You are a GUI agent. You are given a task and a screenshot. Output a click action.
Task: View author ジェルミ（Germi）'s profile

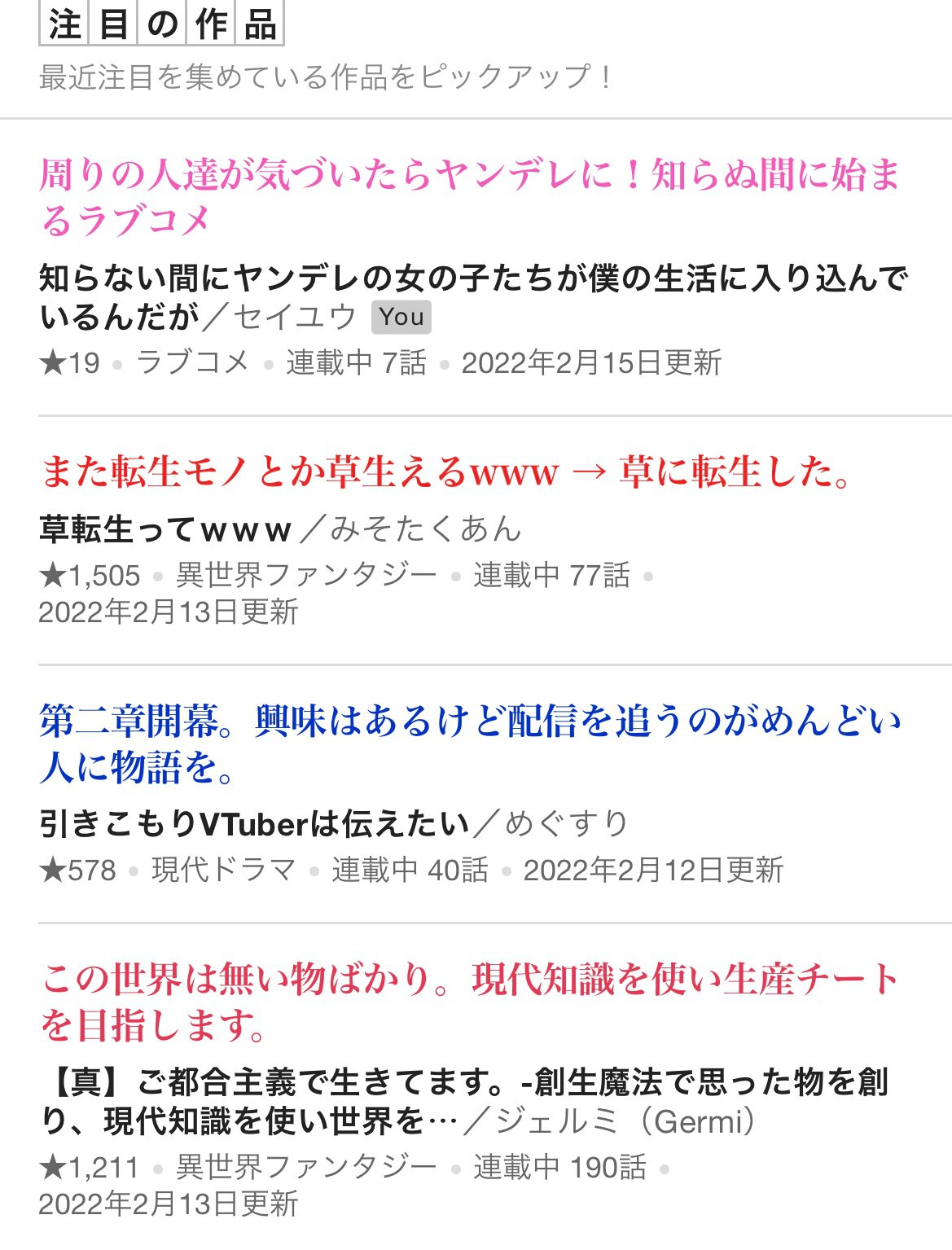point(625,1122)
